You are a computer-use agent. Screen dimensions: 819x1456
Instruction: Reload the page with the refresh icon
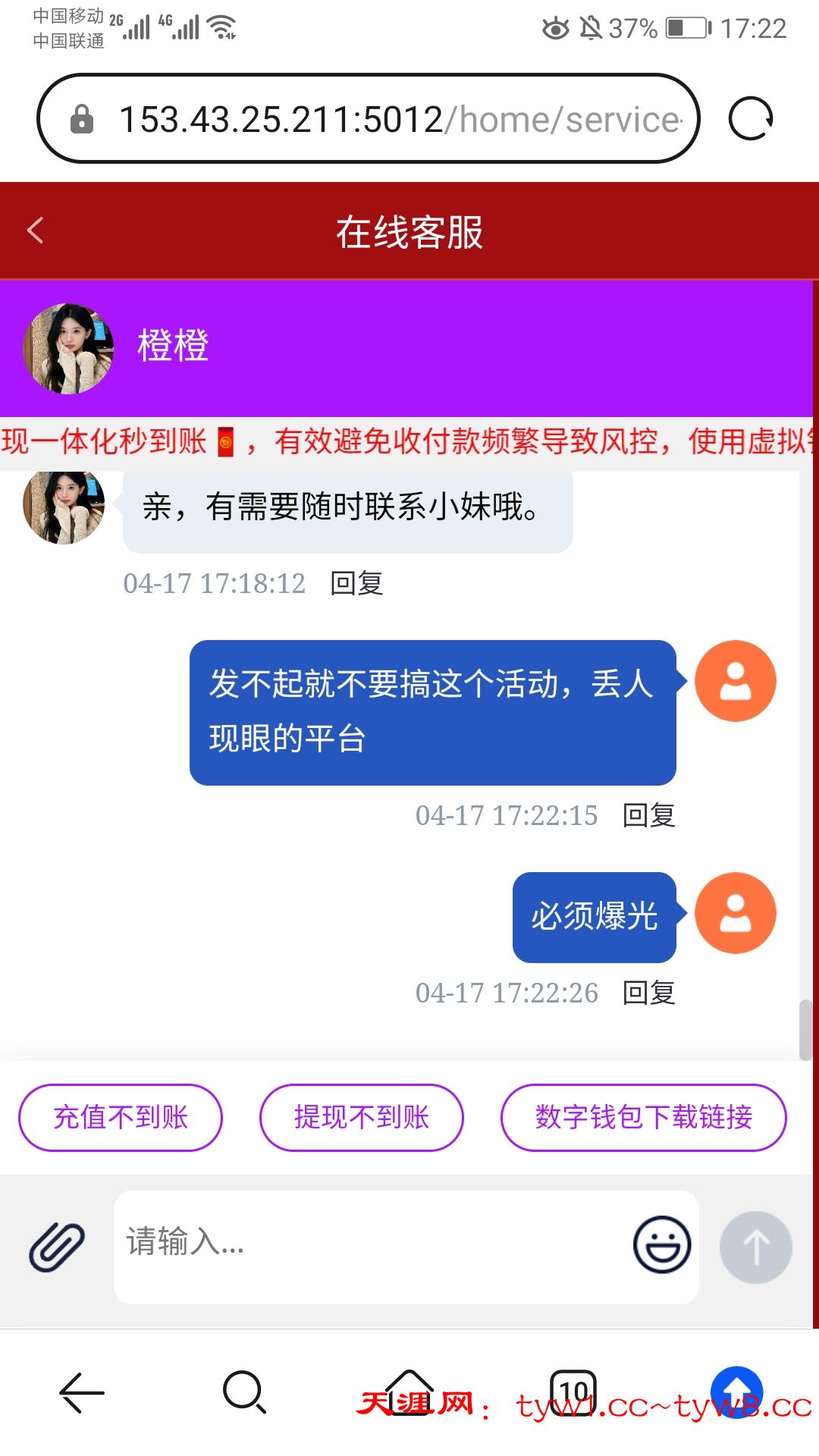tap(750, 119)
